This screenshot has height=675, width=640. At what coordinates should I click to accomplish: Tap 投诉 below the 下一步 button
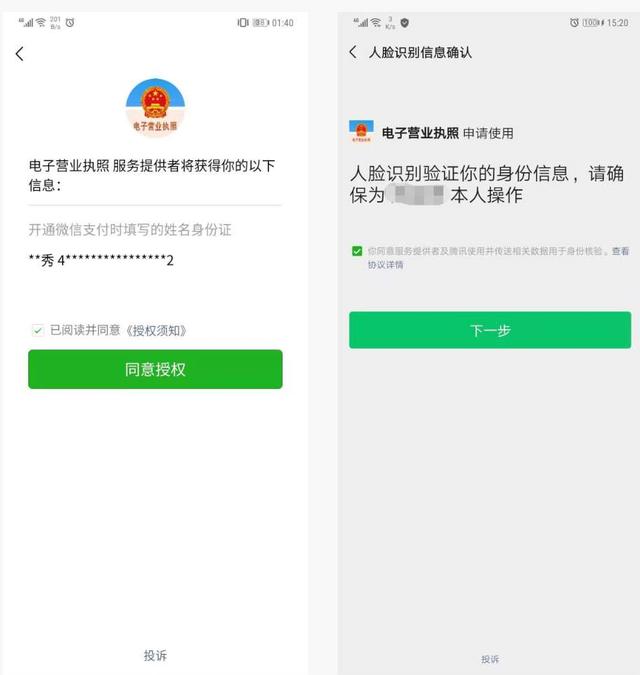(490, 659)
